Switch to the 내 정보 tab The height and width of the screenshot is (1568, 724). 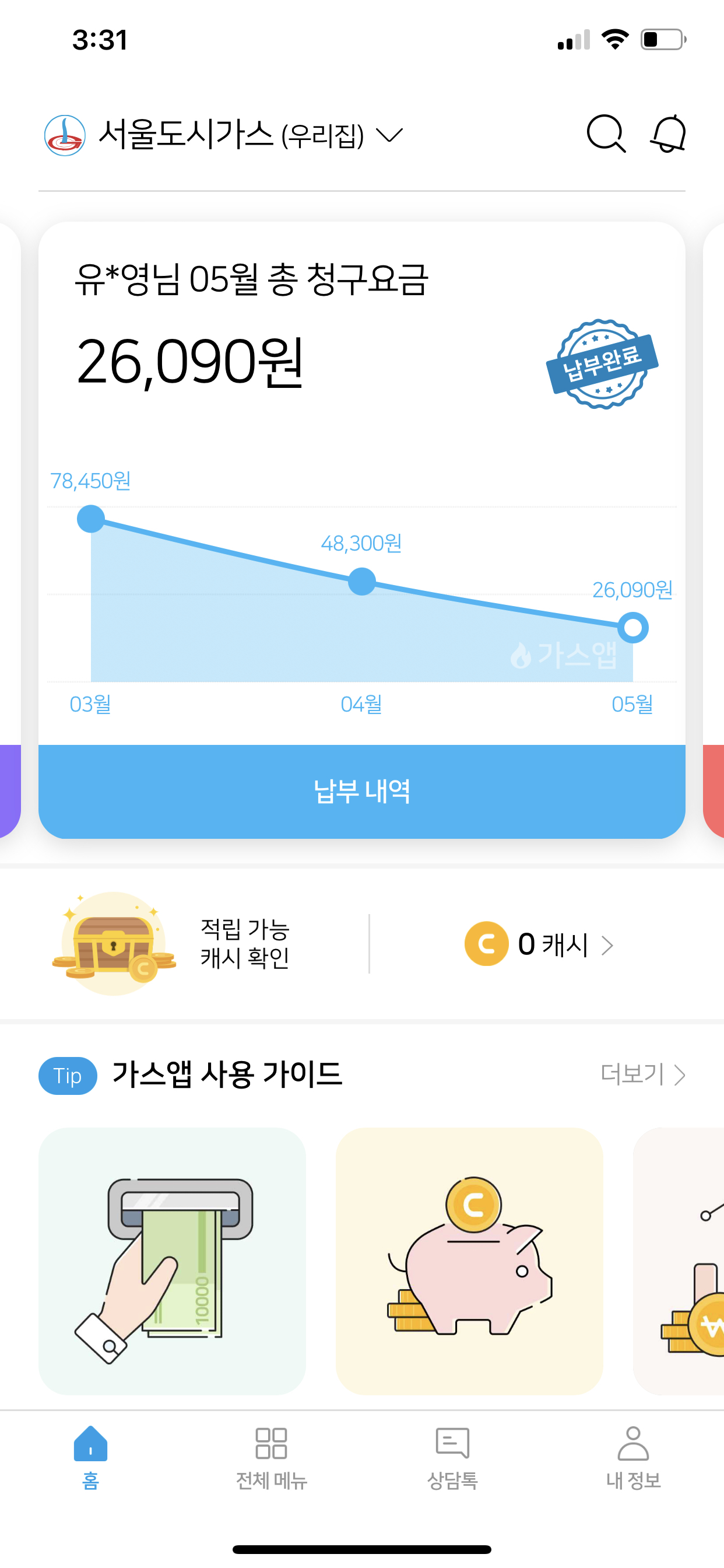click(633, 1457)
